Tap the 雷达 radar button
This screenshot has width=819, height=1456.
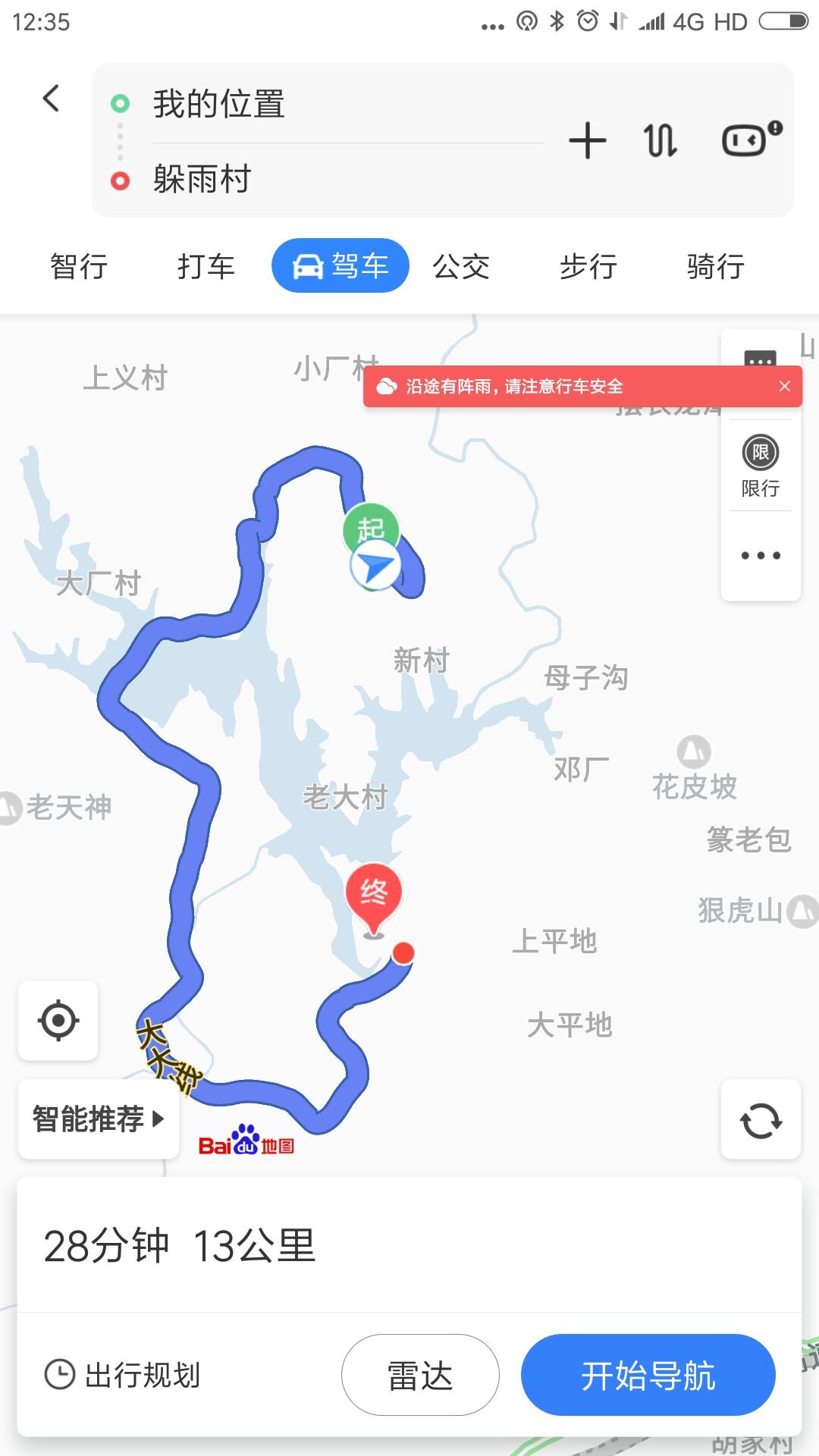pyautogui.click(x=420, y=1375)
